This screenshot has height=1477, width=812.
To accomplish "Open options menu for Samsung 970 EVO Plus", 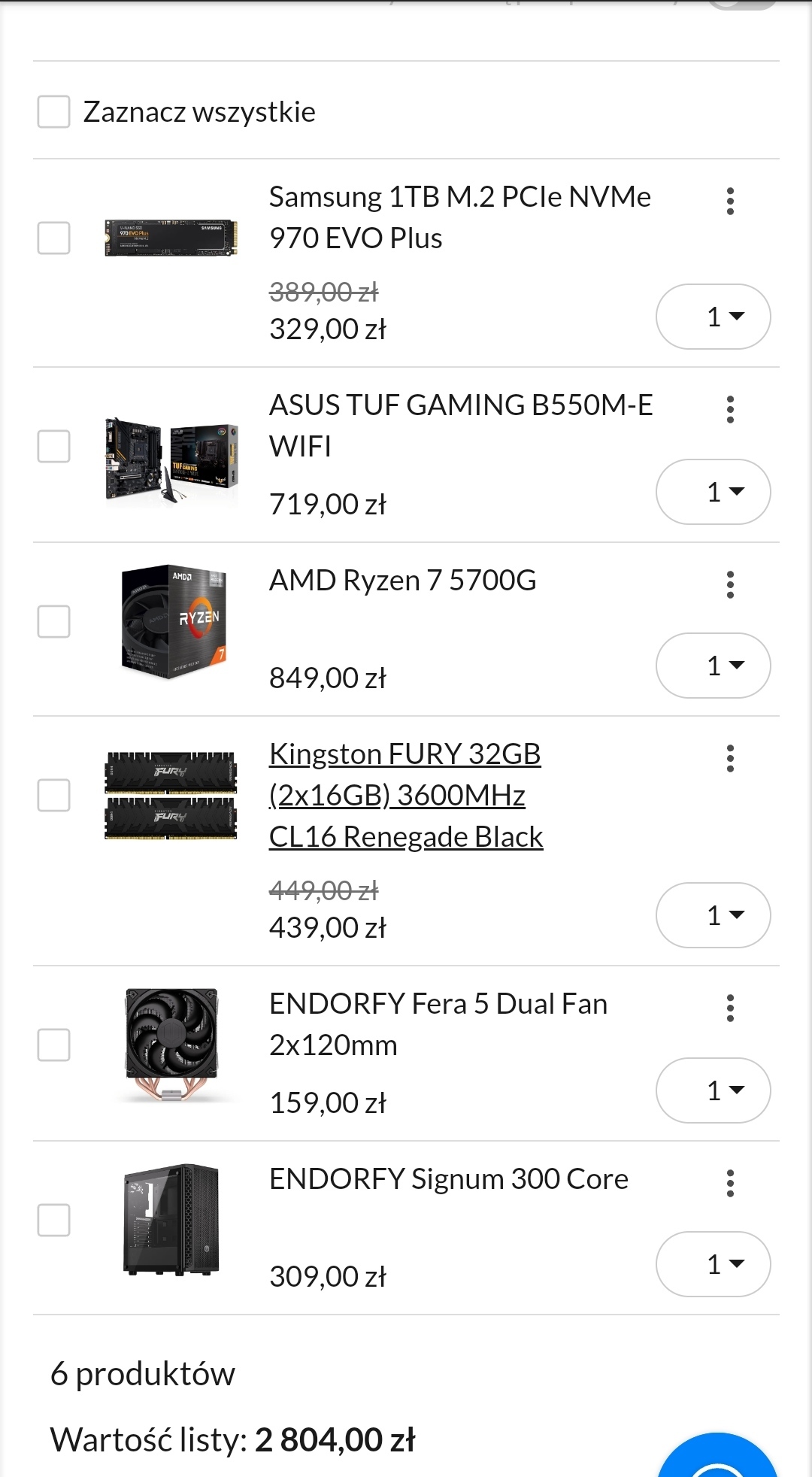I will [x=729, y=201].
